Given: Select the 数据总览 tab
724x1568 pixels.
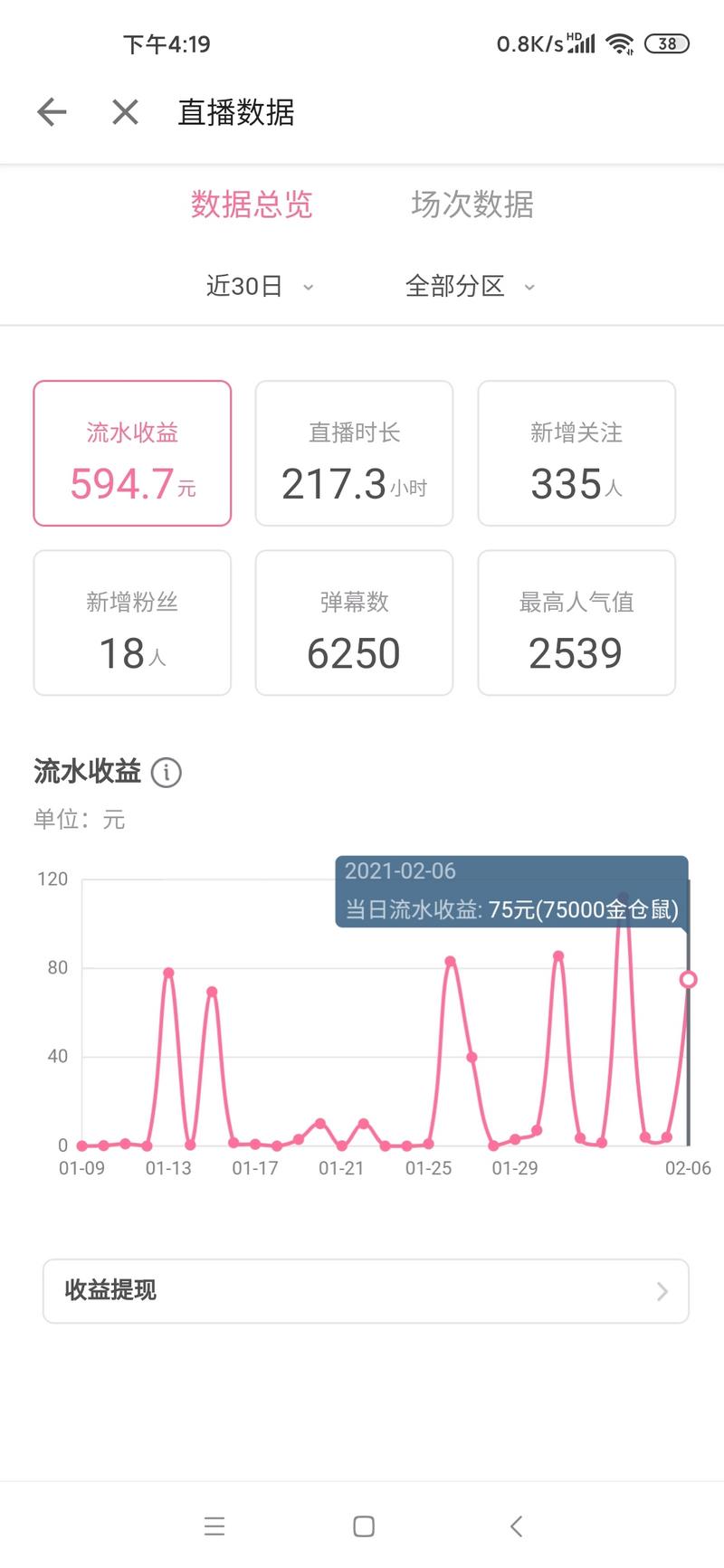Looking at the screenshot, I should 252,204.
